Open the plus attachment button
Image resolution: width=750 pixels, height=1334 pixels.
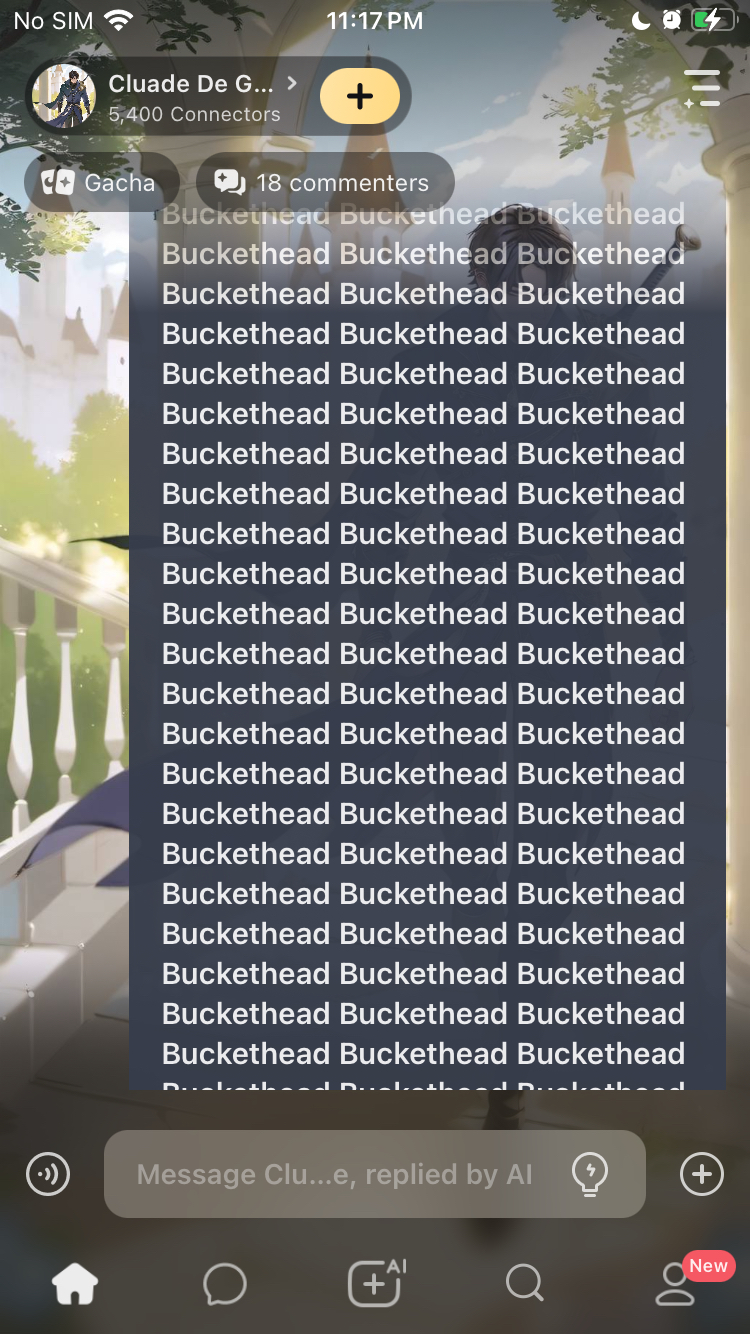[701, 1174]
